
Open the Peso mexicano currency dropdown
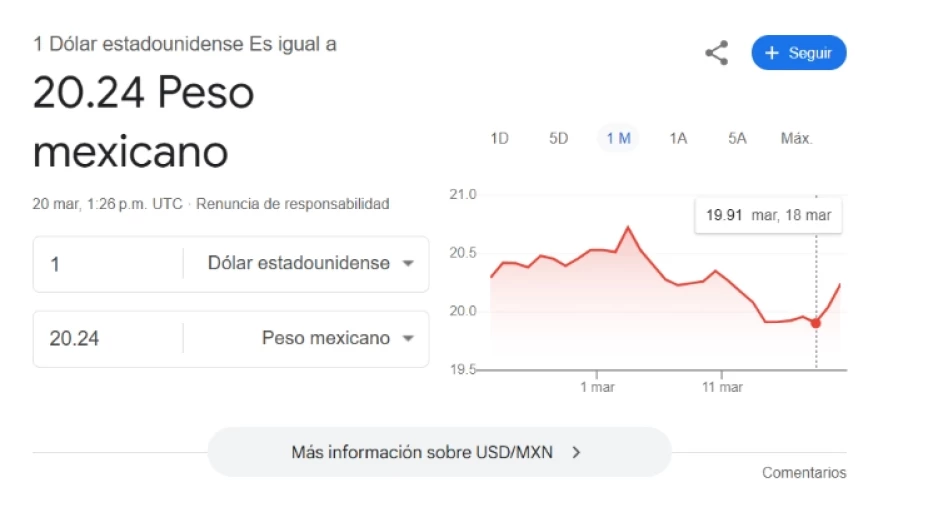tap(337, 338)
